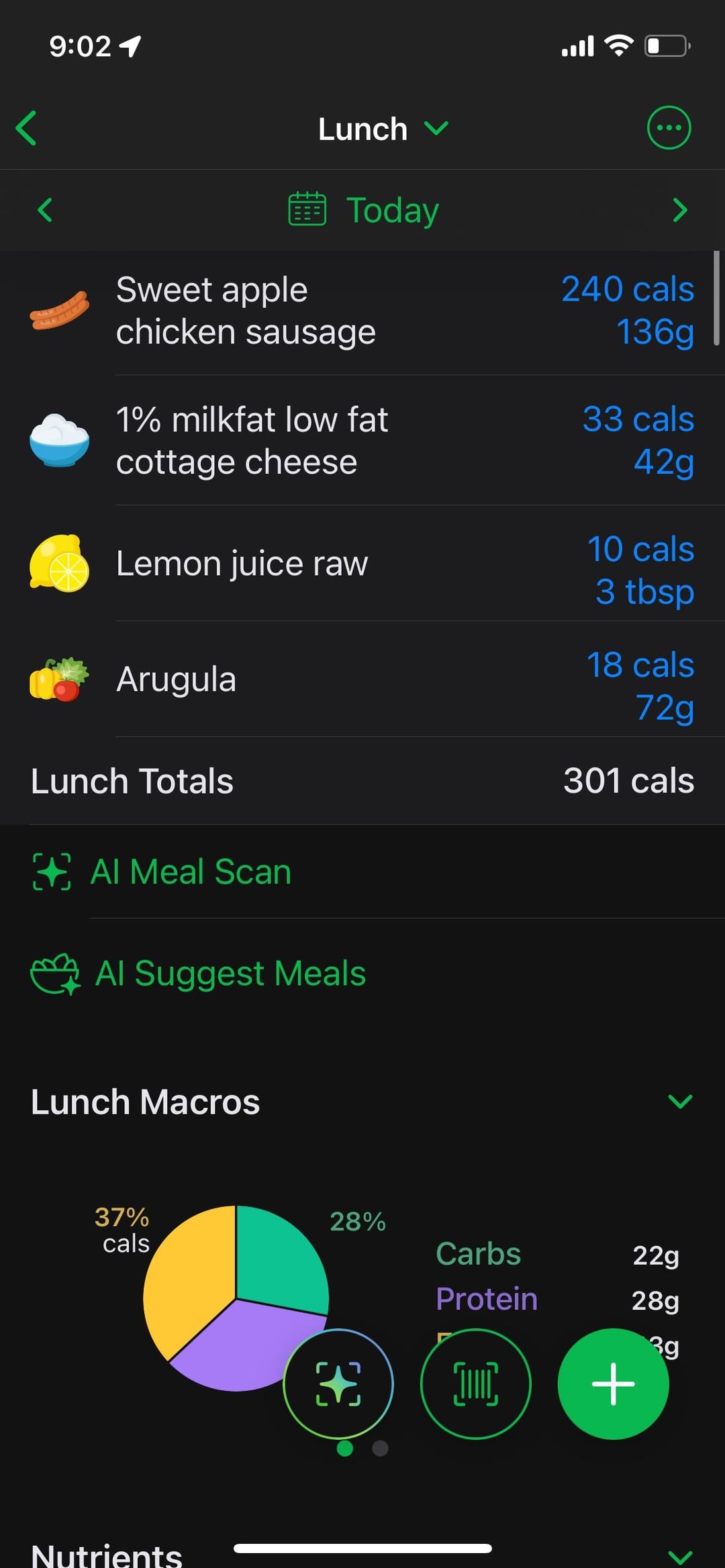Go back from the Lunch screen
Screen dimensions: 725x1568
point(27,128)
